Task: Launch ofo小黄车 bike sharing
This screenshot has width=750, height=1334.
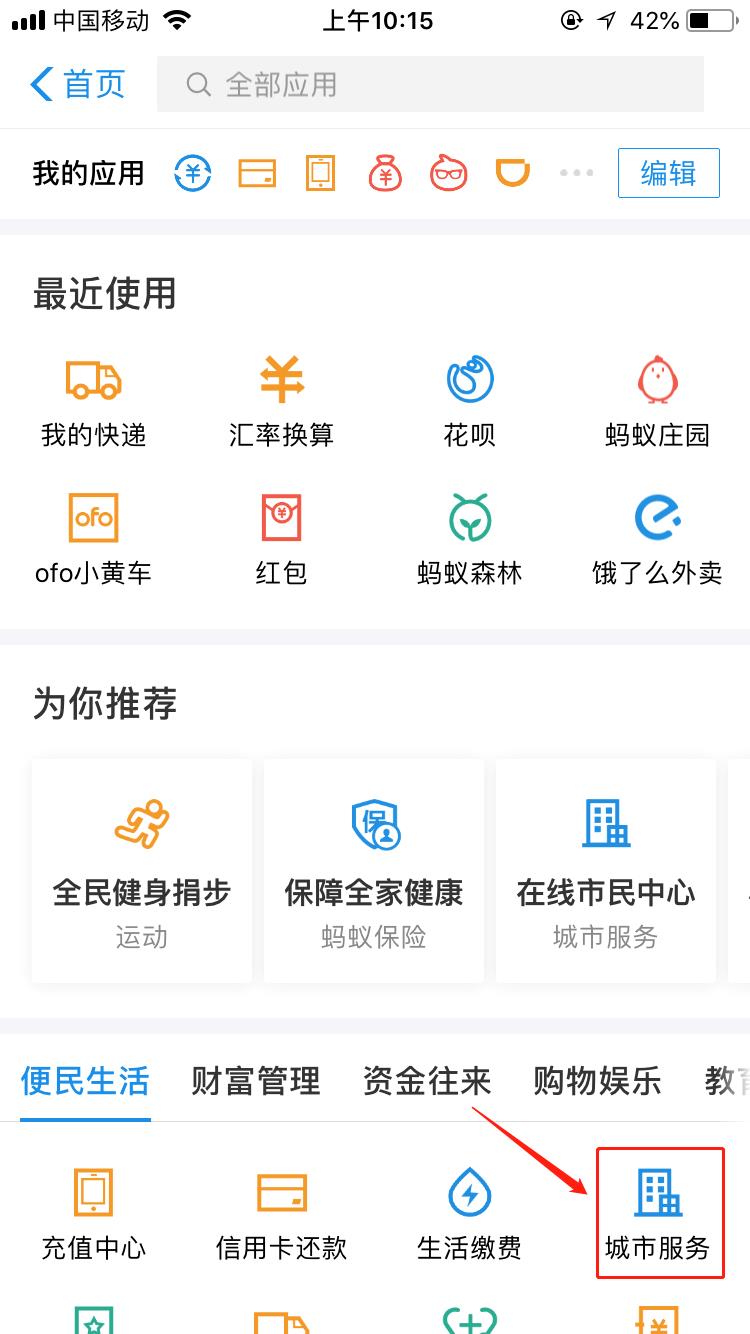Action: pyautogui.click(x=94, y=535)
